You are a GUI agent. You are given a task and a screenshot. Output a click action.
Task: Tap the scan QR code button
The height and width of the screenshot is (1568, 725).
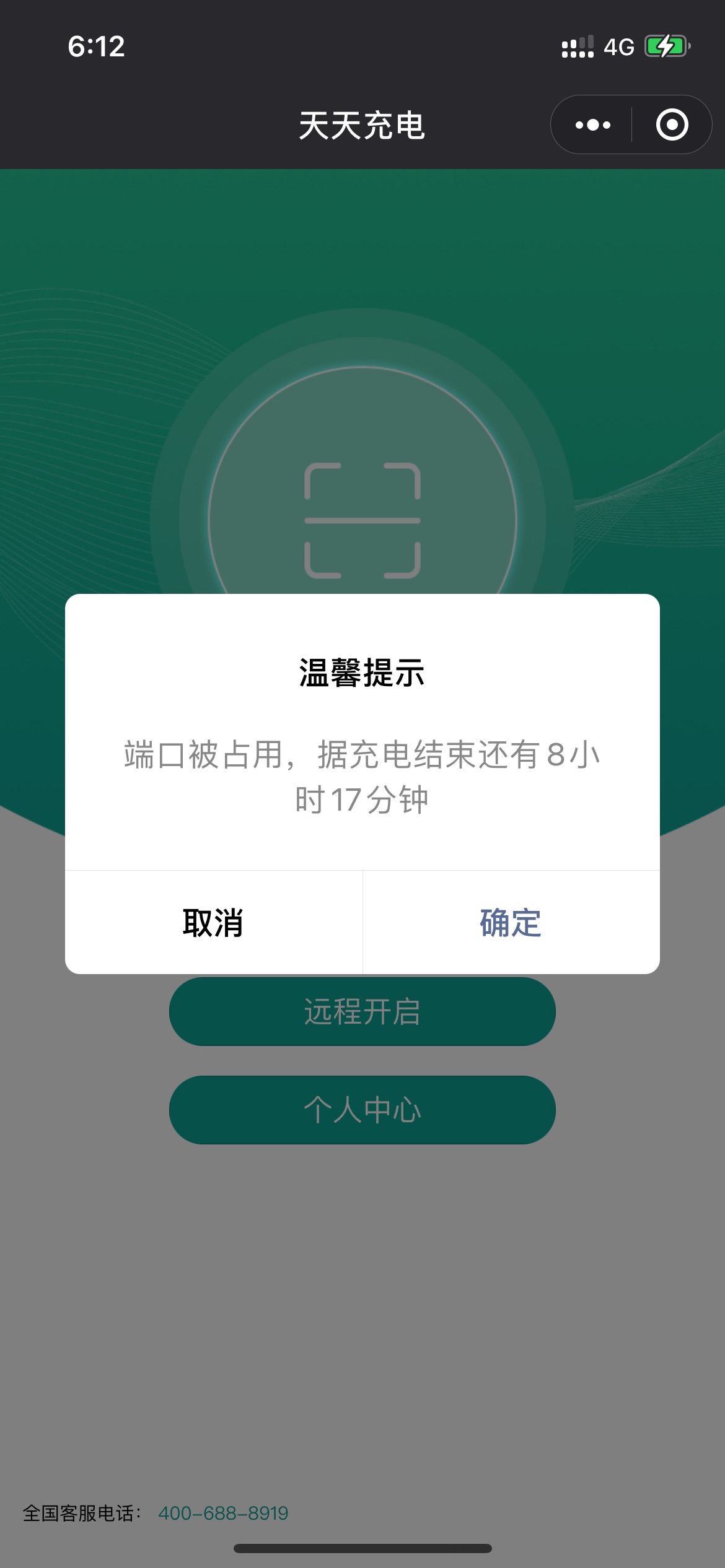tap(362, 520)
